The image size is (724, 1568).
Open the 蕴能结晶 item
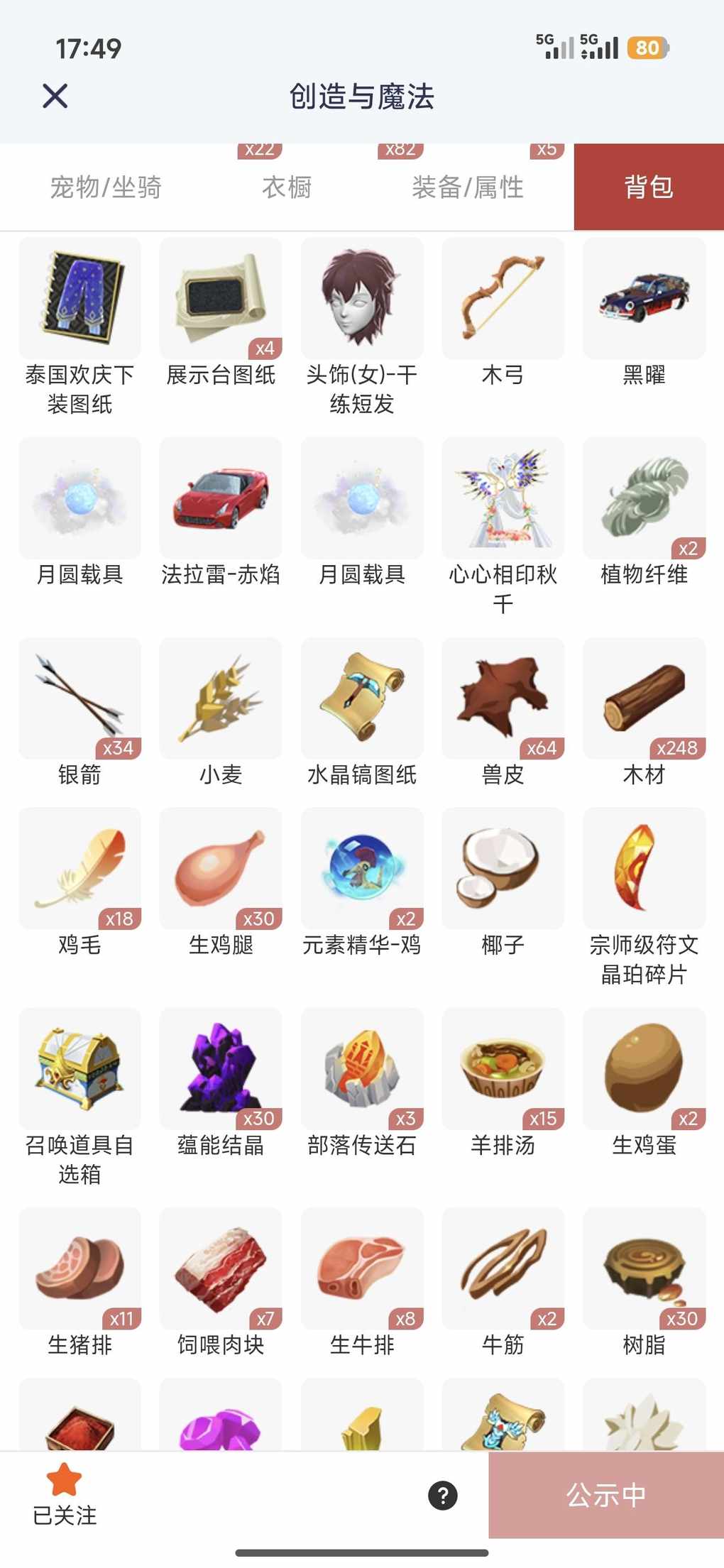[x=221, y=1069]
